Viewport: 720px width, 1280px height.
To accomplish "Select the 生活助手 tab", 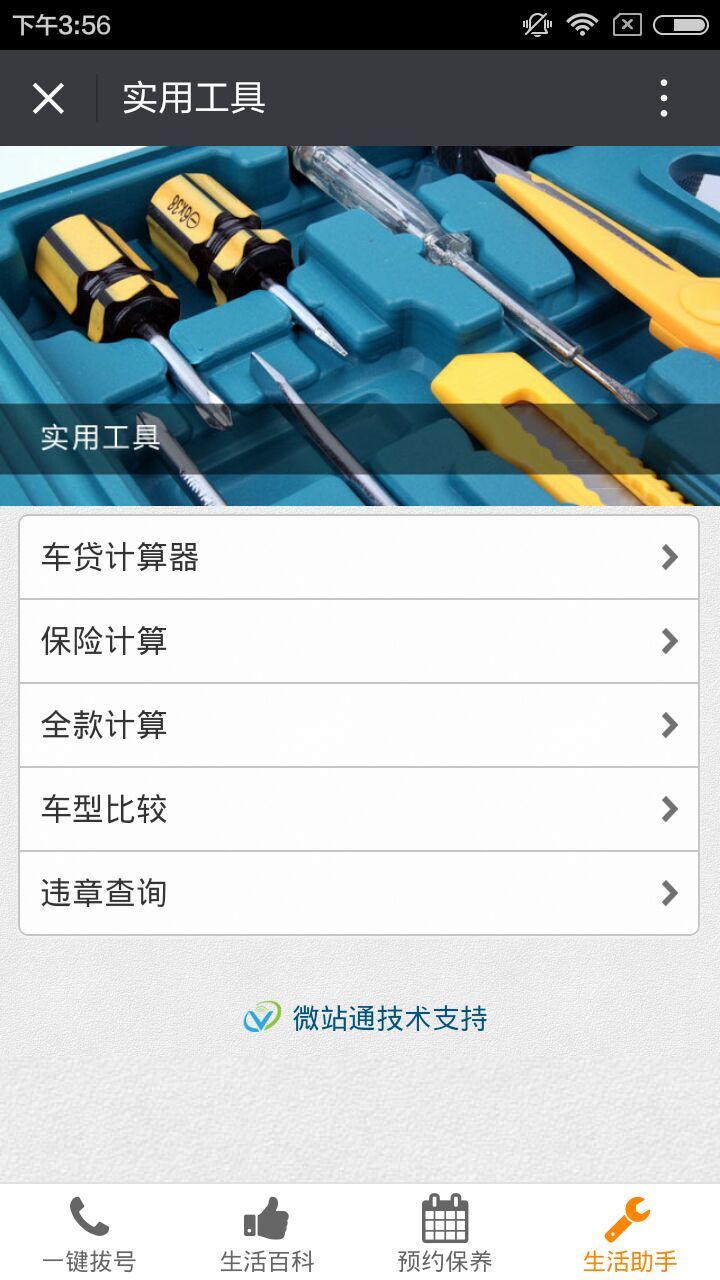I will (630, 1234).
